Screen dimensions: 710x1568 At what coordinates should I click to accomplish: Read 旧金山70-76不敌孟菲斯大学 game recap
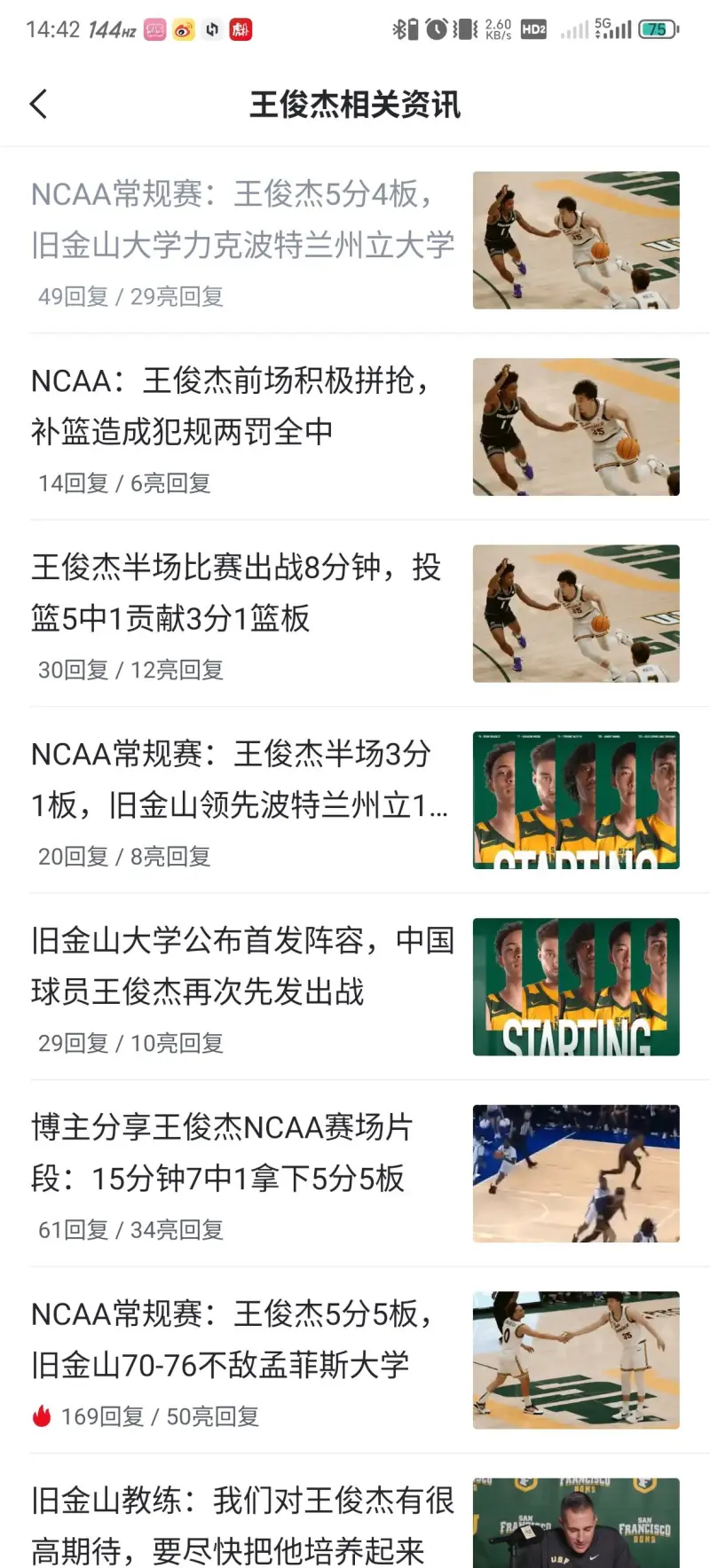click(x=233, y=1339)
